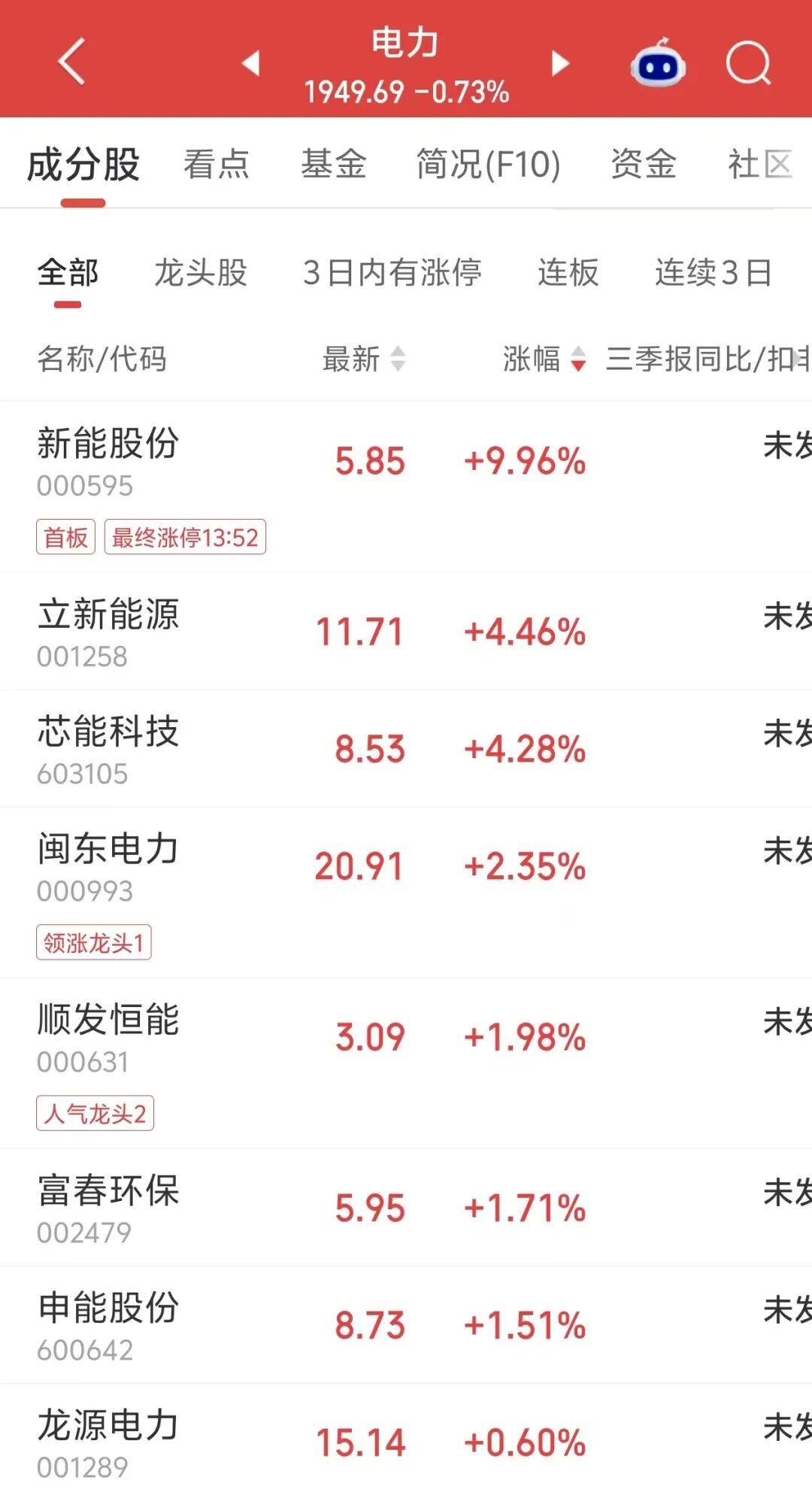The height and width of the screenshot is (1495, 812).
Task: Switch to the next sector with the right triangle
Action: [x=559, y=62]
